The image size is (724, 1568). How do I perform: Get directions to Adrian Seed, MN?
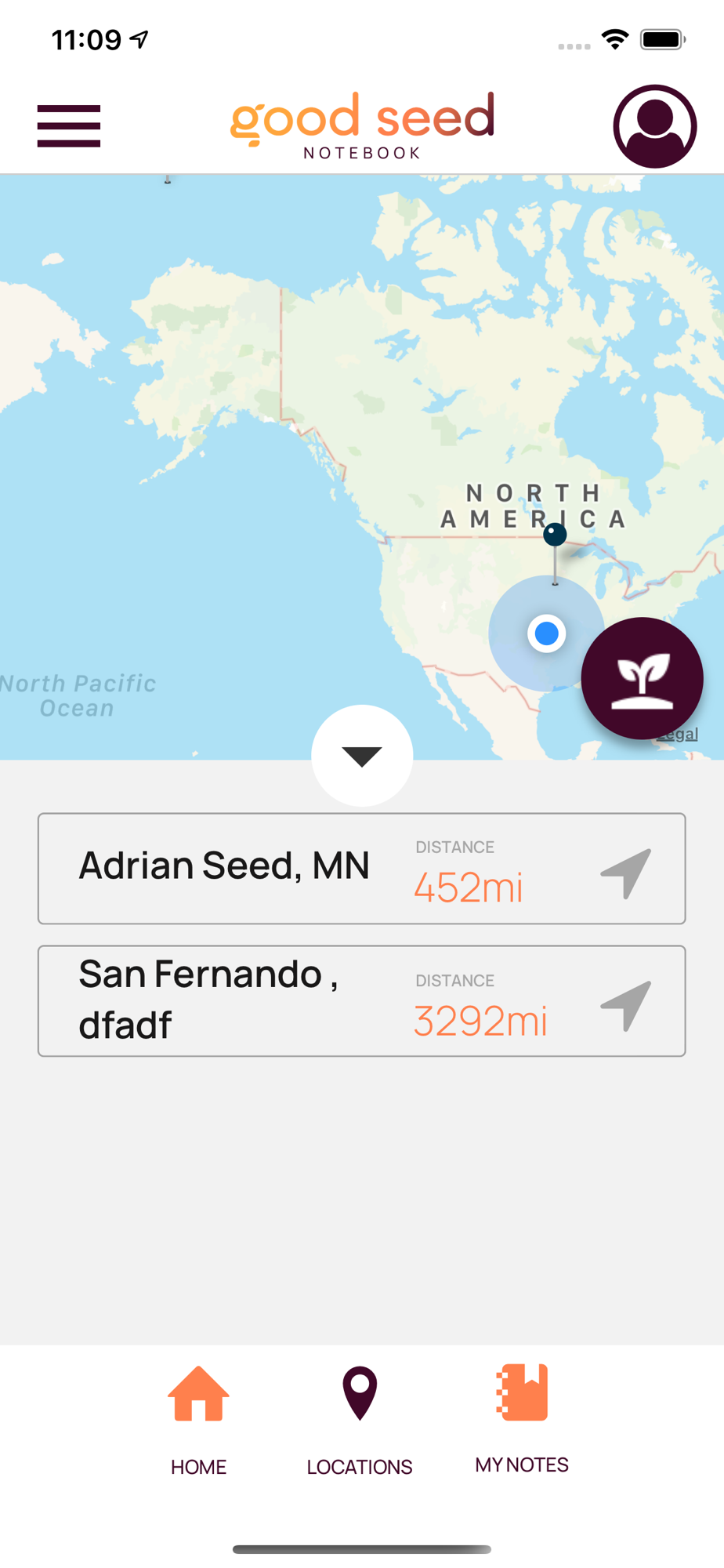coord(626,872)
